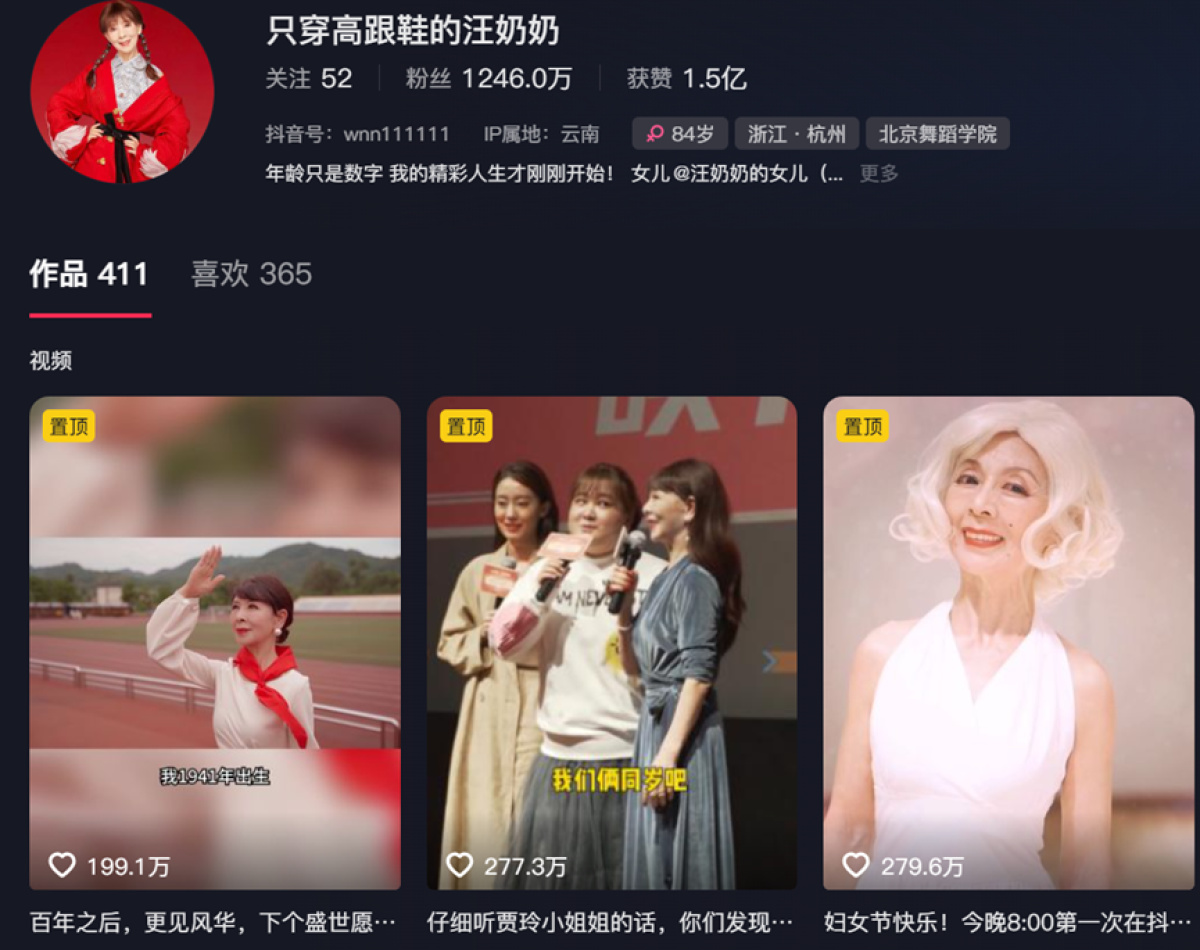Play the 我们俩同岁吧 pinned video
Screen dimensions: 1200x950
pos(611,642)
